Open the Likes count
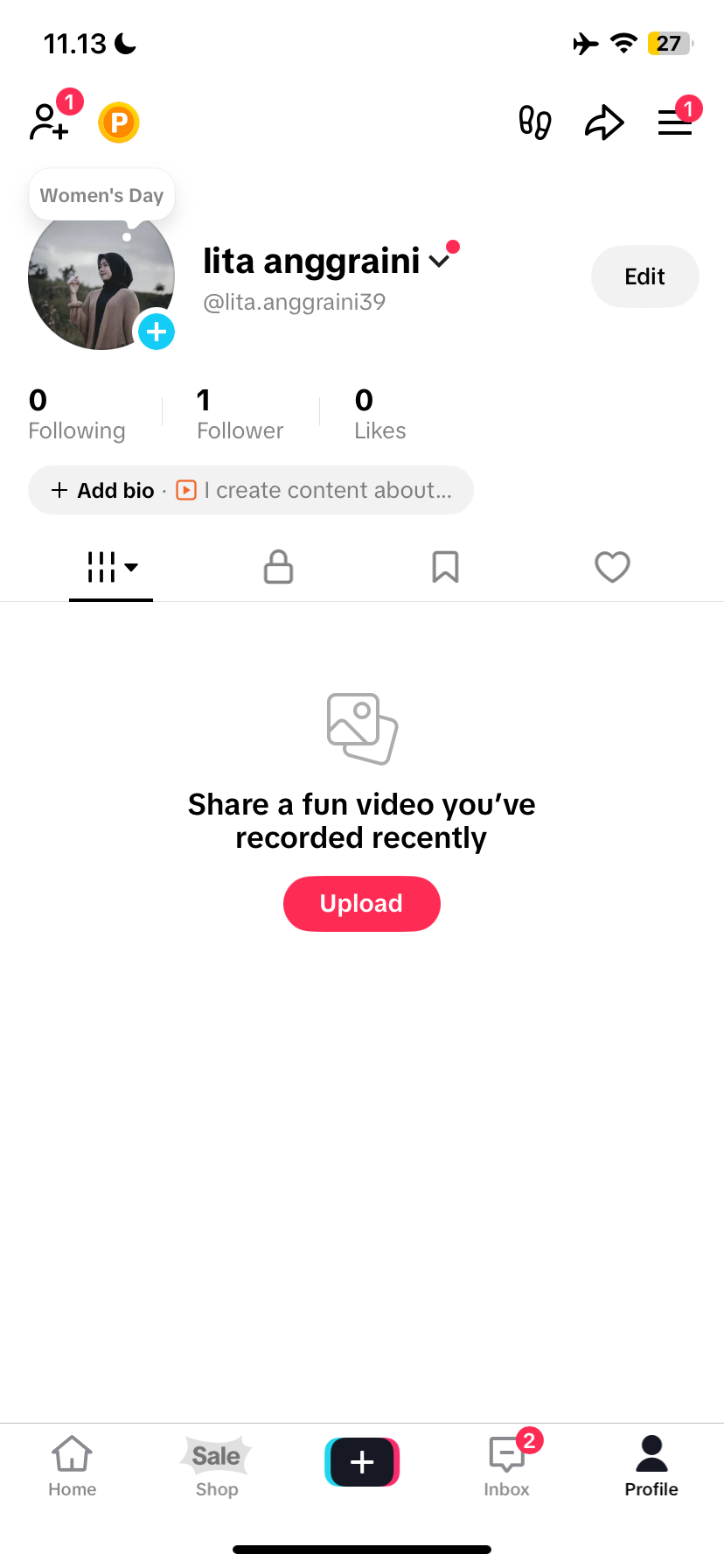The height and width of the screenshot is (1568, 724). coord(379,415)
